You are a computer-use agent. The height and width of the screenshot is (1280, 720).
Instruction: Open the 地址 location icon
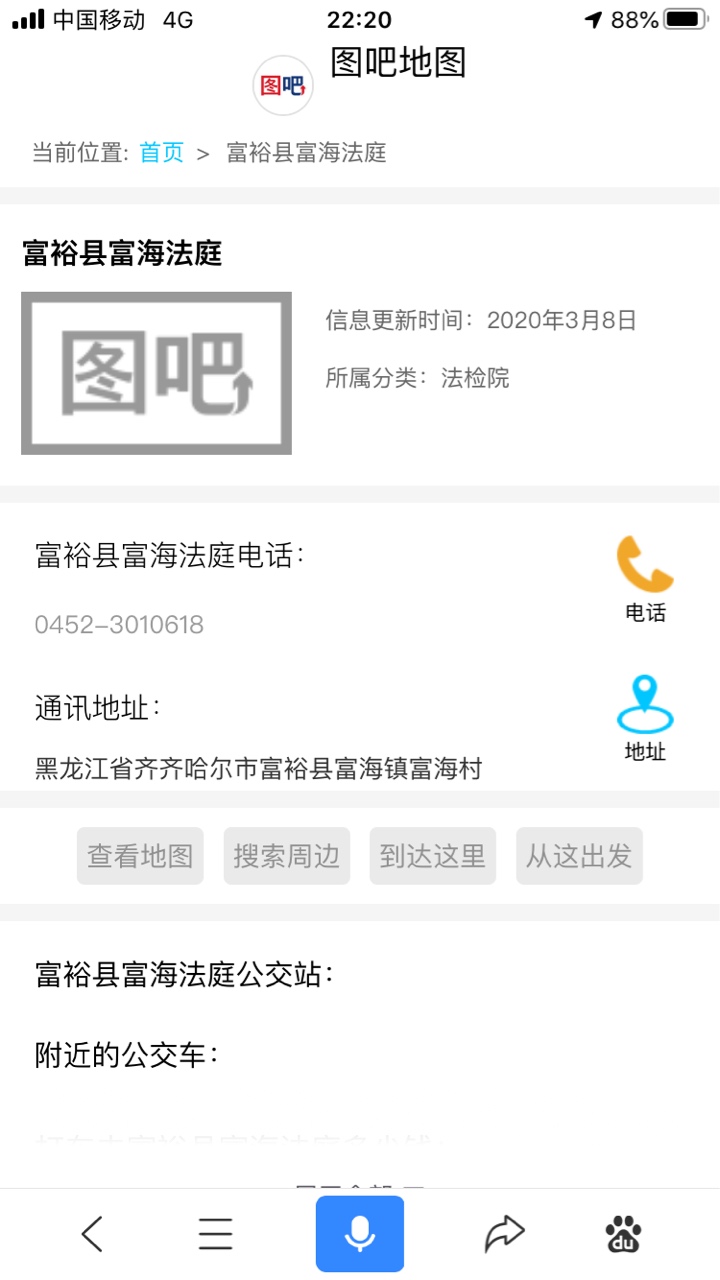tap(645, 718)
